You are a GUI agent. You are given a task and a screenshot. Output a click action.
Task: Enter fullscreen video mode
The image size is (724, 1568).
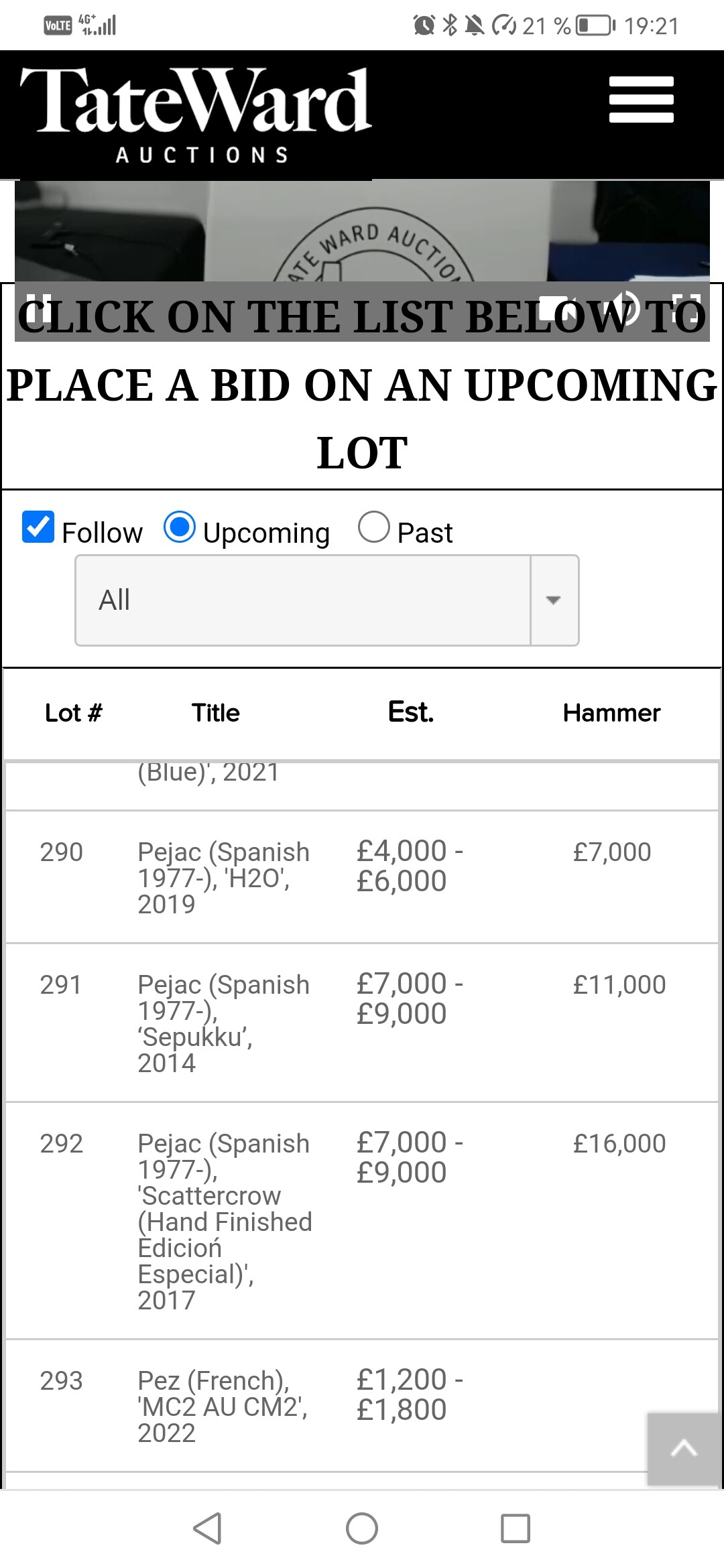click(x=686, y=307)
